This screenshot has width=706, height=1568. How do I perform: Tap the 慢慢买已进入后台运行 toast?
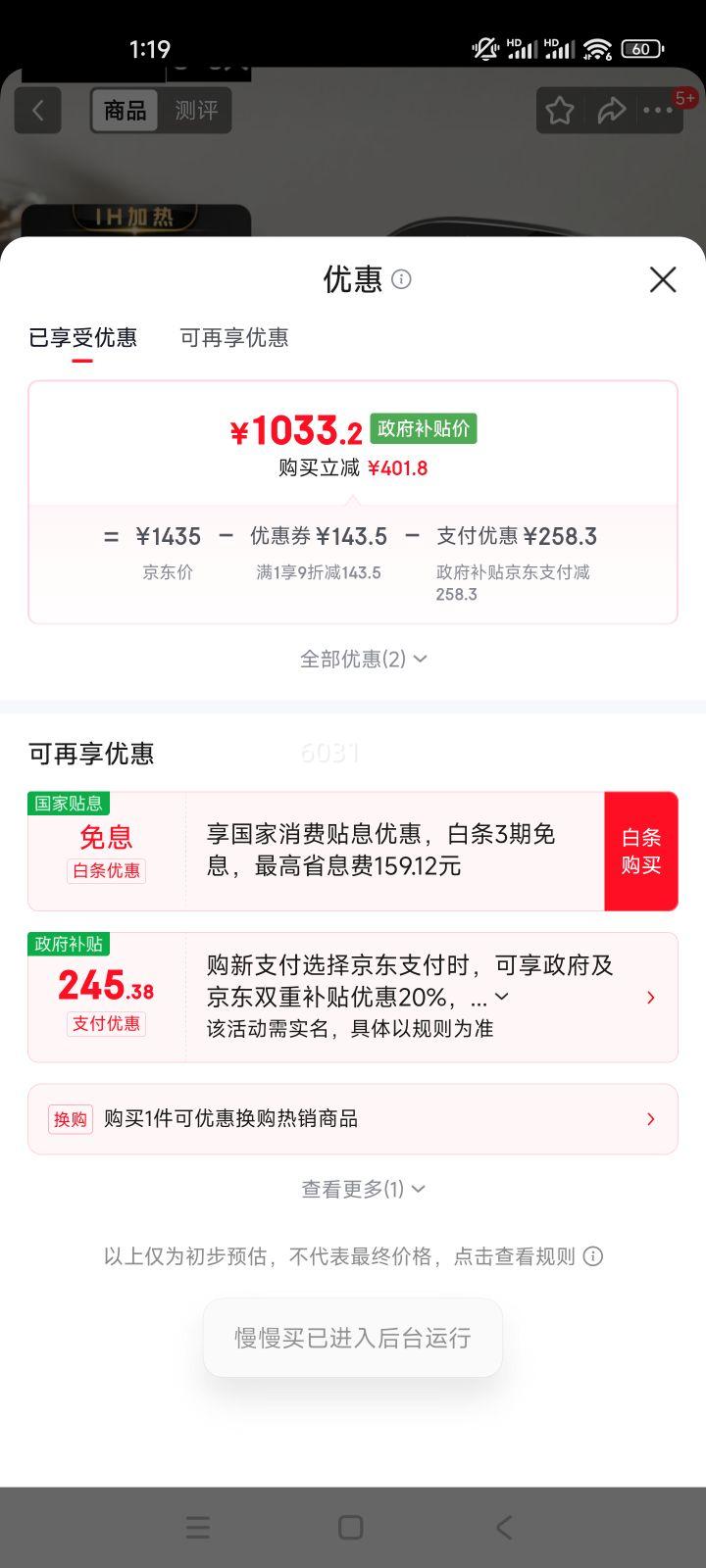[353, 1337]
